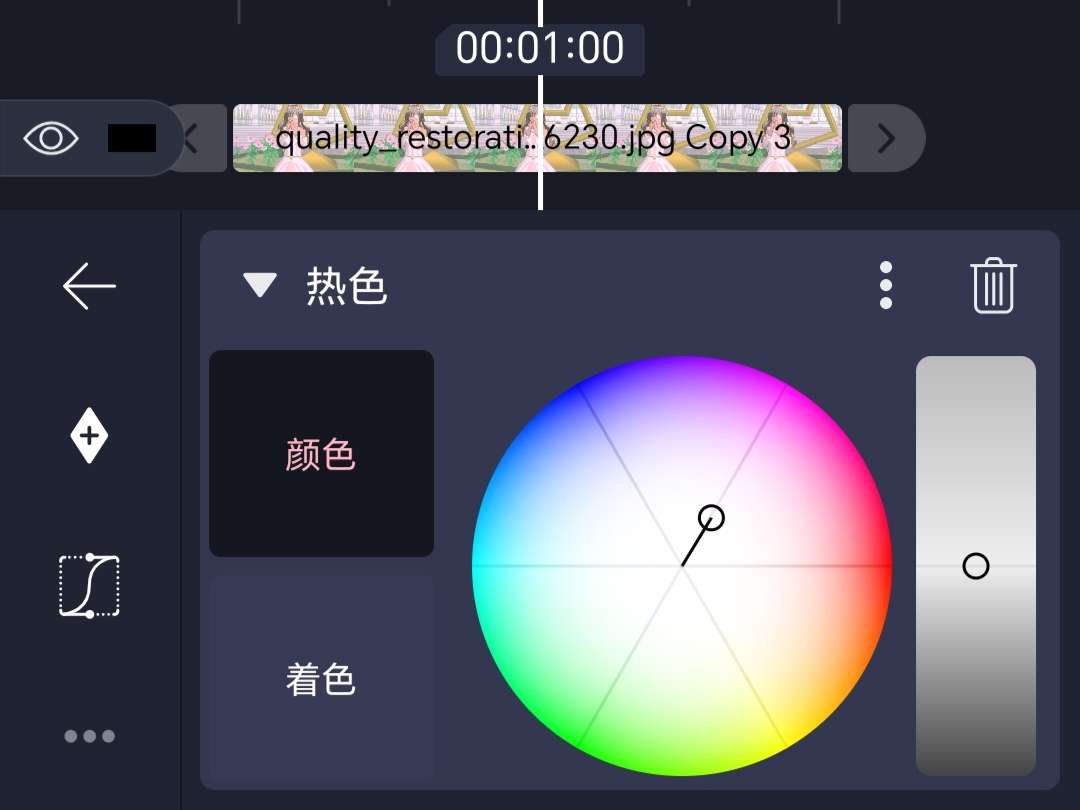The width and height of the screenshot is (1080, 810).
Task: Delete the 热色 effect with trash icon
Action: [x=993, y=286]
